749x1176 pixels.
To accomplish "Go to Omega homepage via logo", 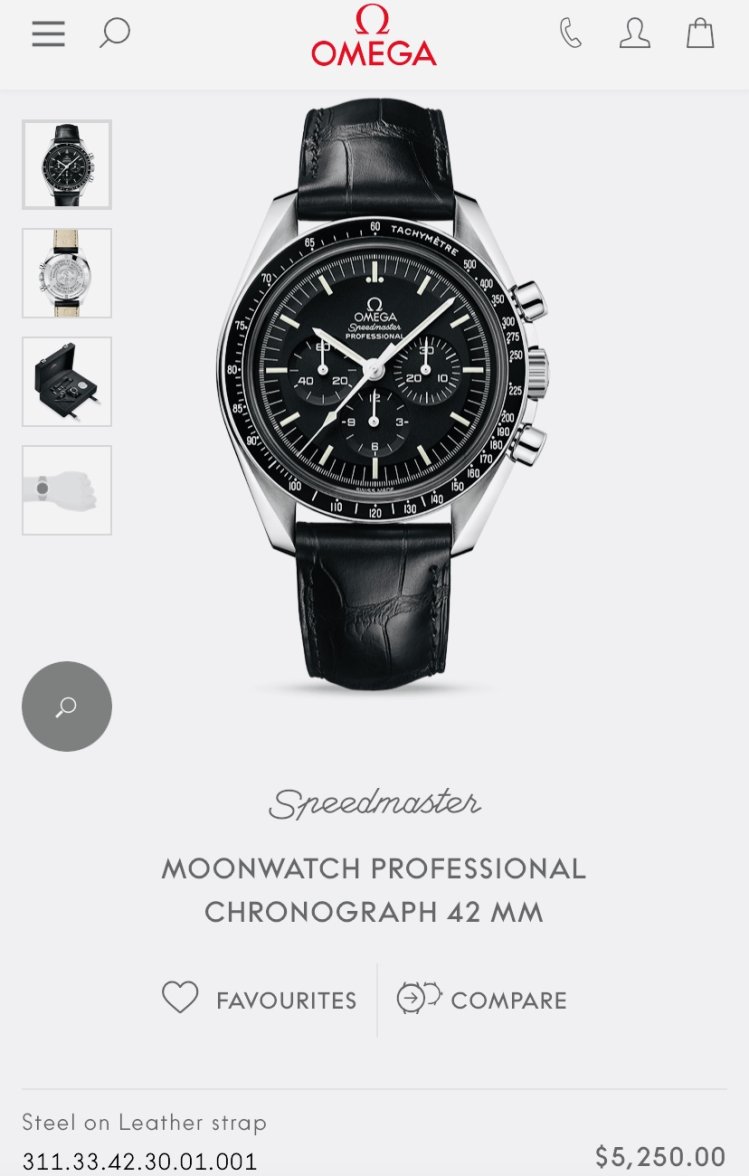I will pos(373,36).
